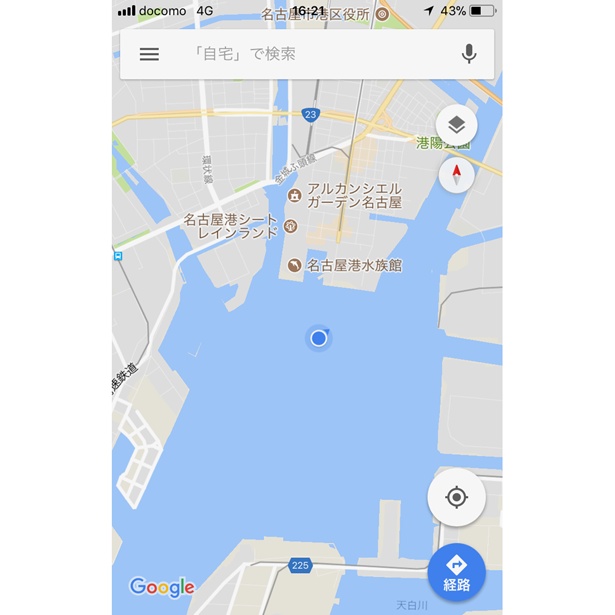Open the map layers selector
615x615 pixels.
(x=456, y=125)
